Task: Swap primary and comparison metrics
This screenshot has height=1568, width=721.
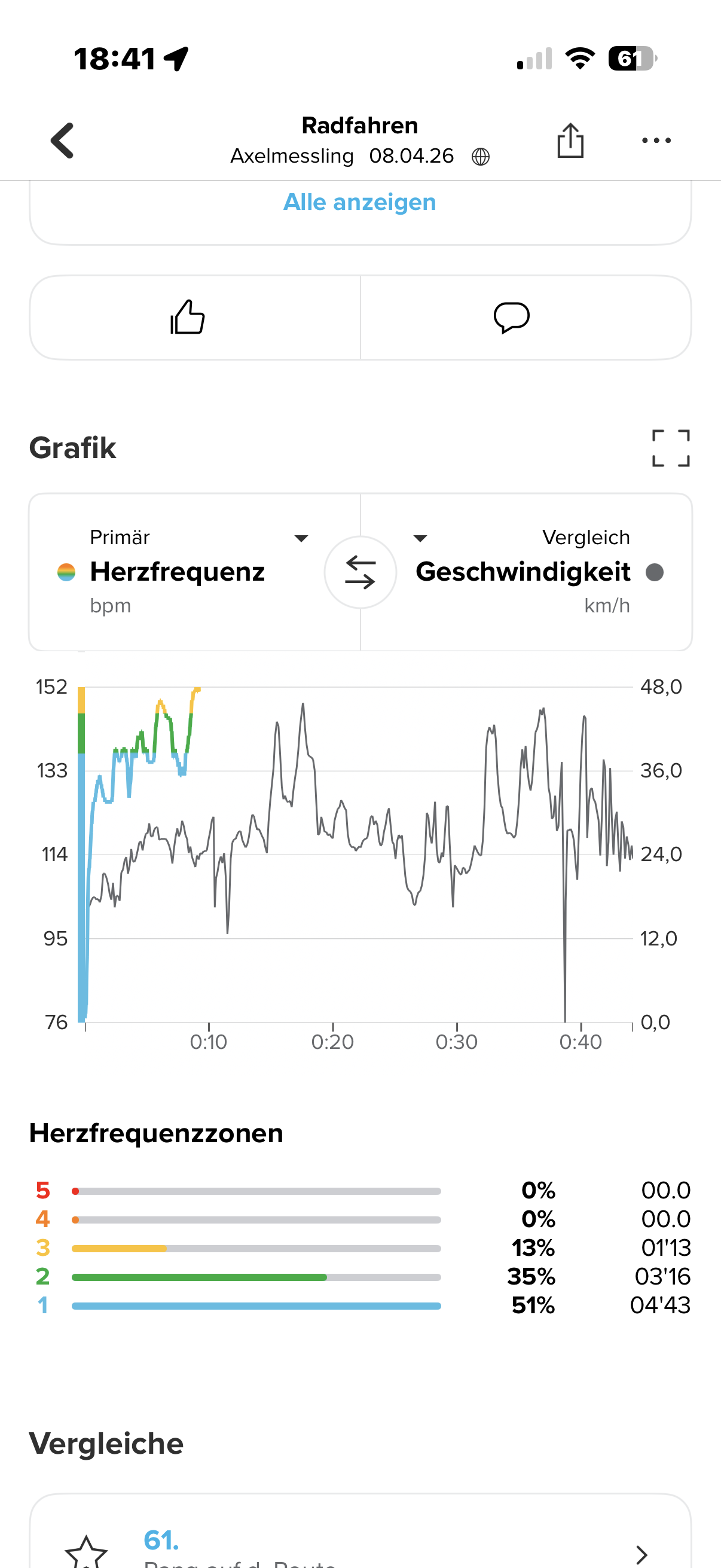Action: pyautogui.click(x=360, y=572)
